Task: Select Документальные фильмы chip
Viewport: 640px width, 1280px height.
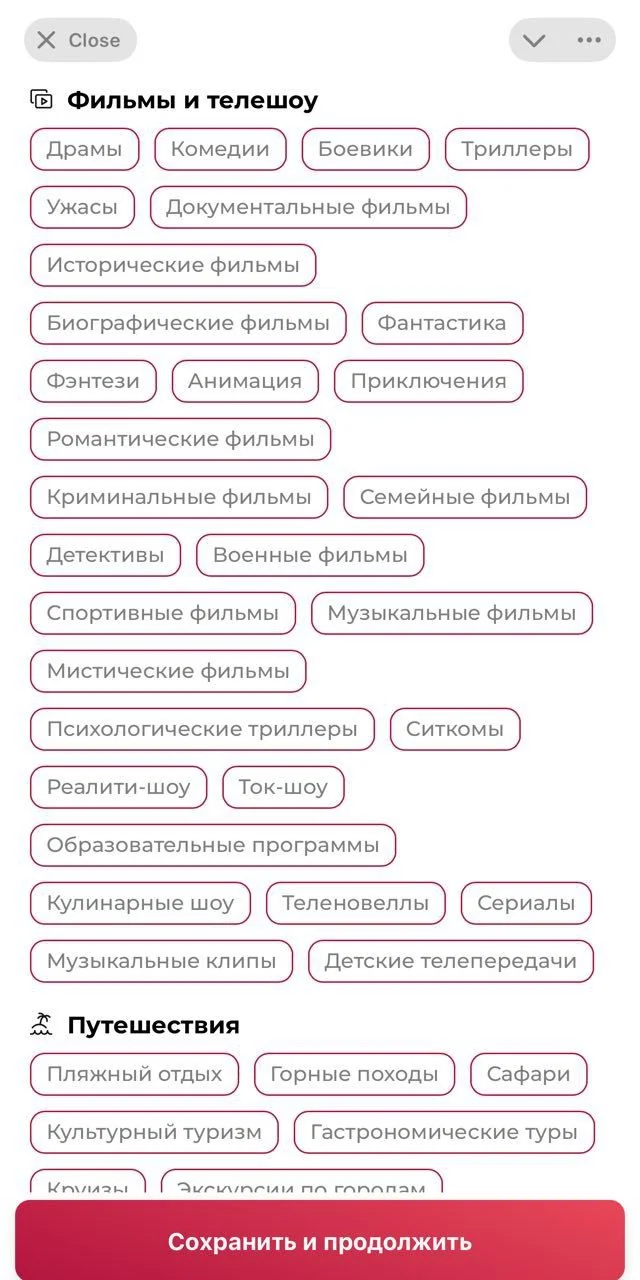Action: click(308, 207)
